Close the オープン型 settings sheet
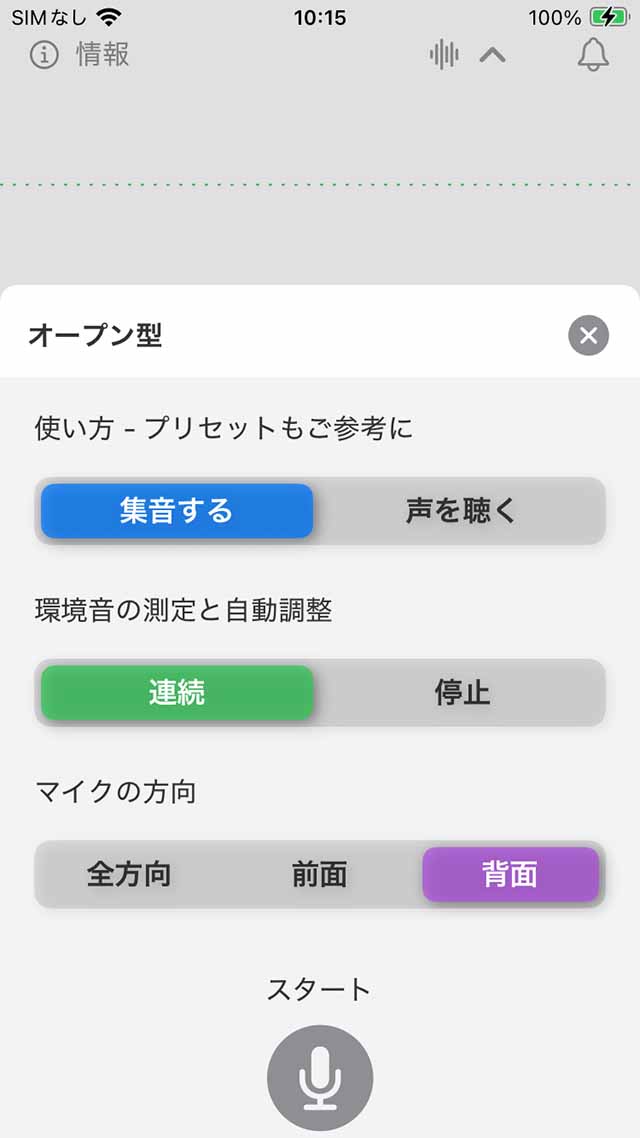Screen dimensions: 640x1138 coord(588,335)
